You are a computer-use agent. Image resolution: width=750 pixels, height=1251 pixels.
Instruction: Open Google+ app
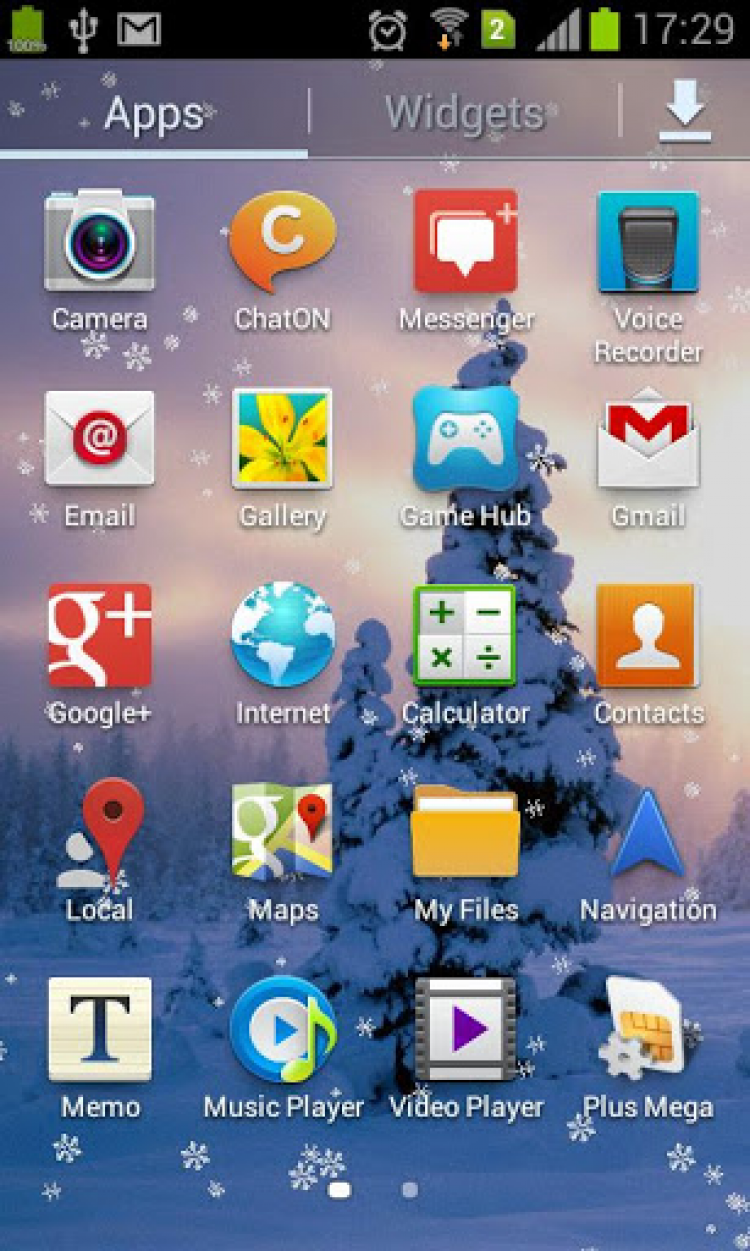[99, 636]
